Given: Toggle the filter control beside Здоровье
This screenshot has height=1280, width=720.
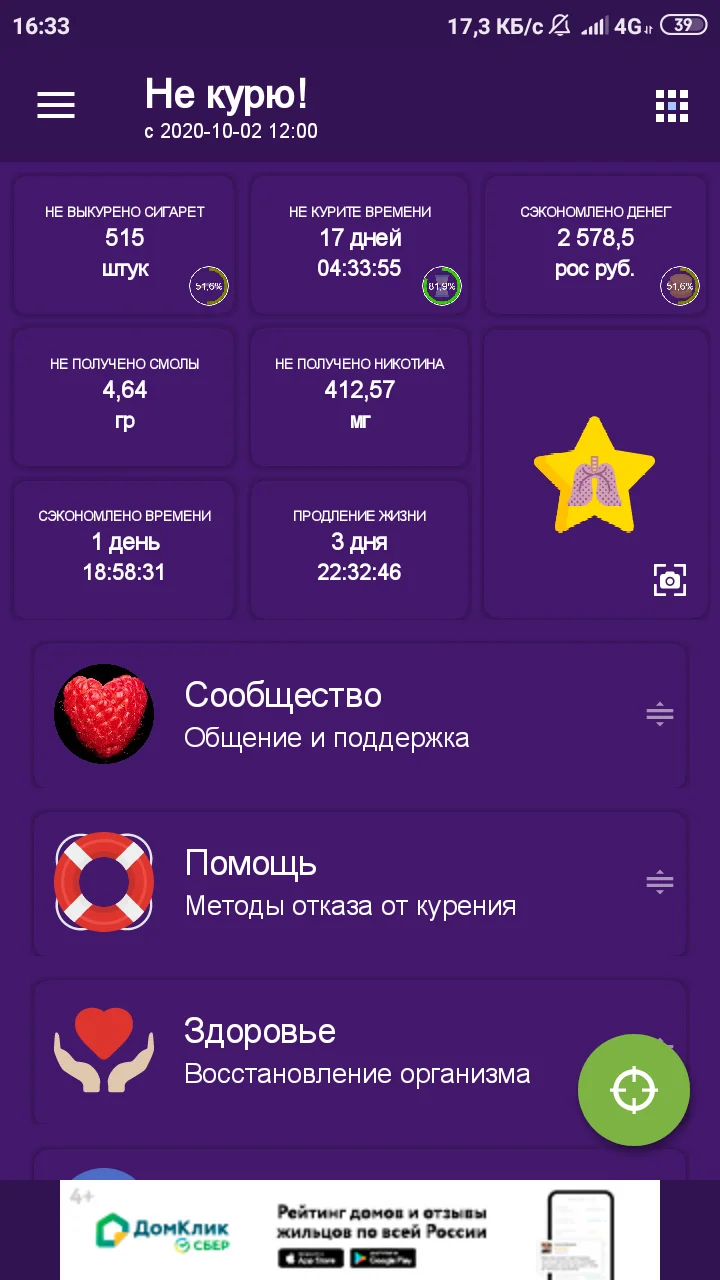Looking at the screenshot, I should tap(659, 1050).
